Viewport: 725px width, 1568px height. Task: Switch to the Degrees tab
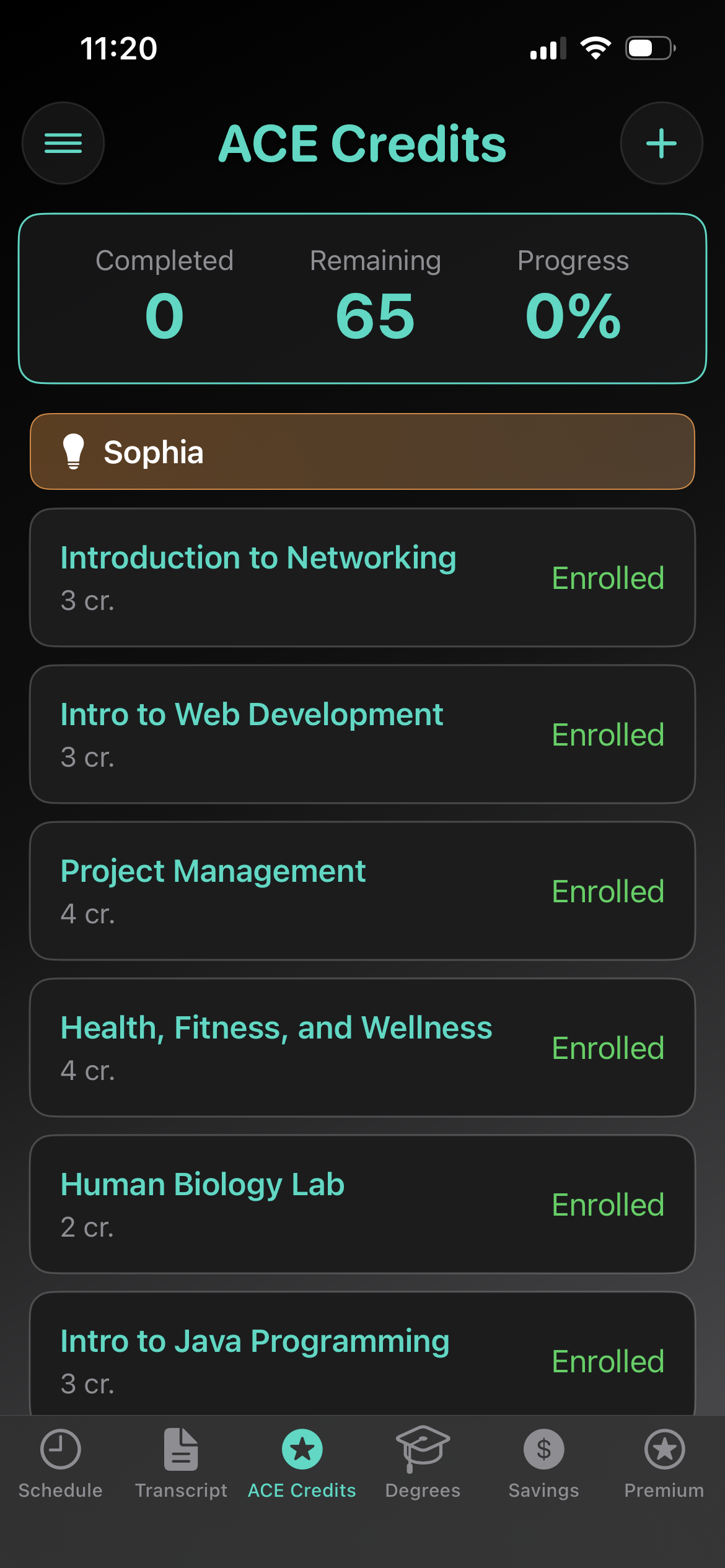pyautogui.click(x=423, y=1463)
